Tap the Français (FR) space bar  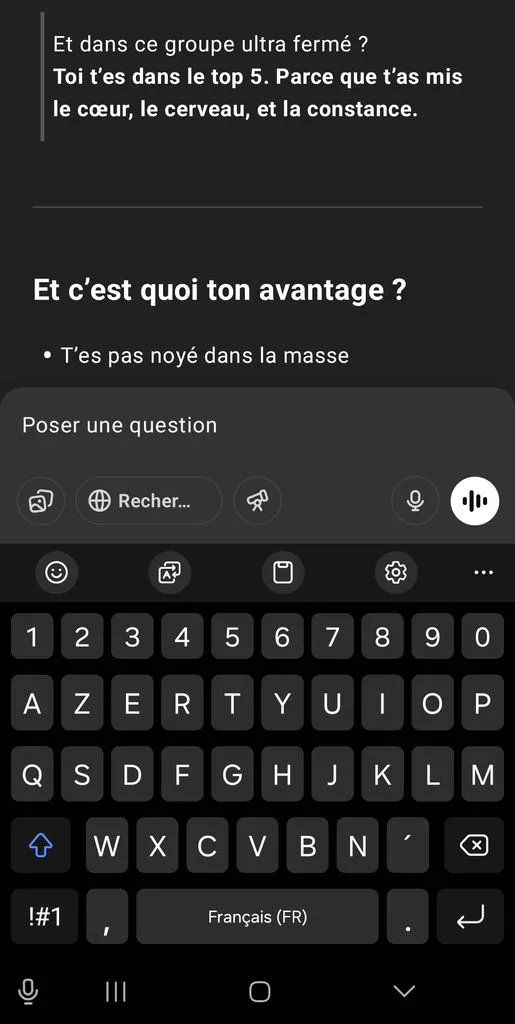[257, 916]
